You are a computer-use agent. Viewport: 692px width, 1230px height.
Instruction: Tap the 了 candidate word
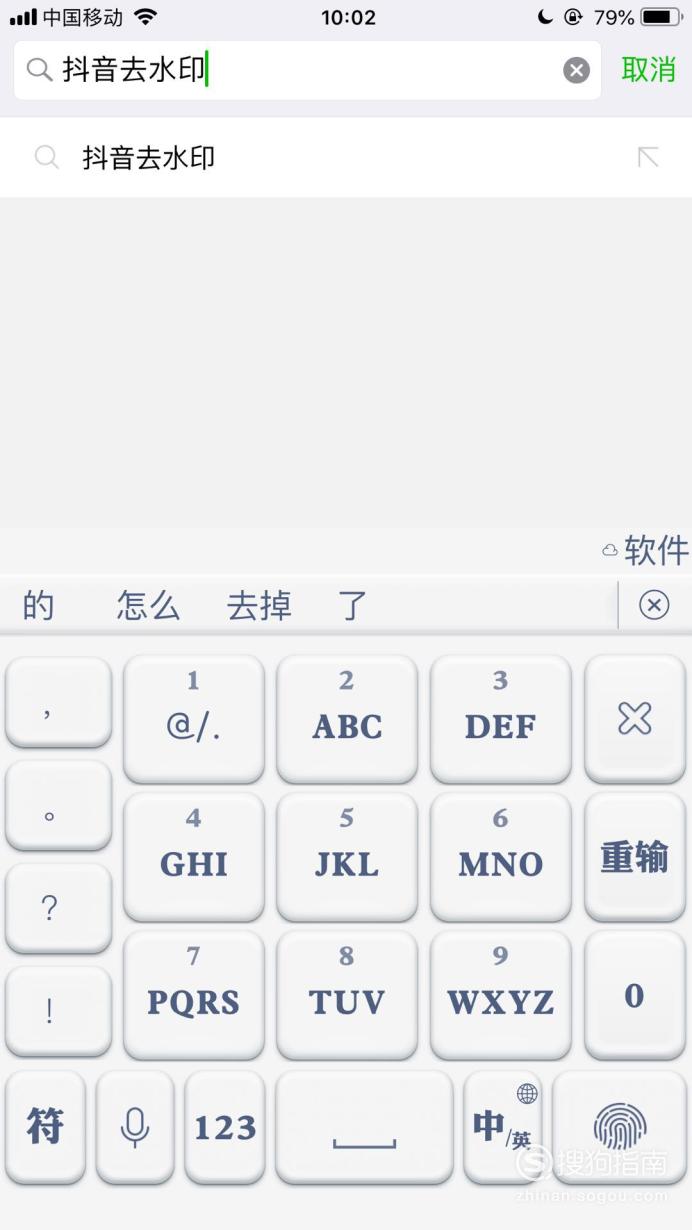pos(352,605)
